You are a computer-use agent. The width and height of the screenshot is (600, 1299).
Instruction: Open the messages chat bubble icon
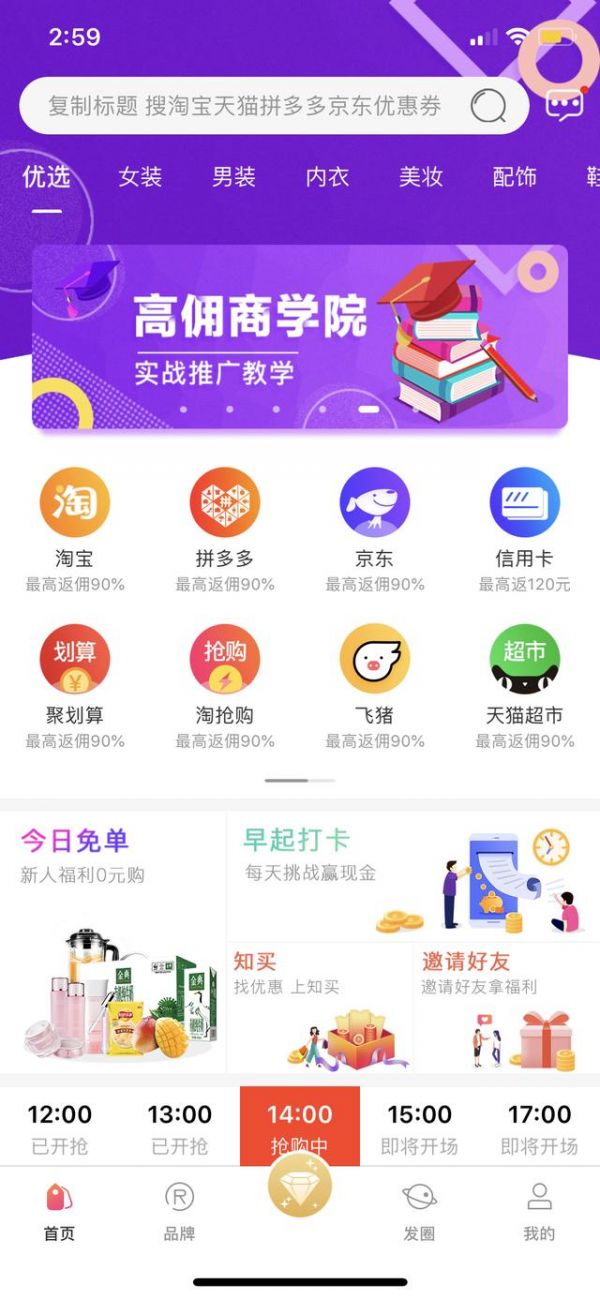coord(564,105)
